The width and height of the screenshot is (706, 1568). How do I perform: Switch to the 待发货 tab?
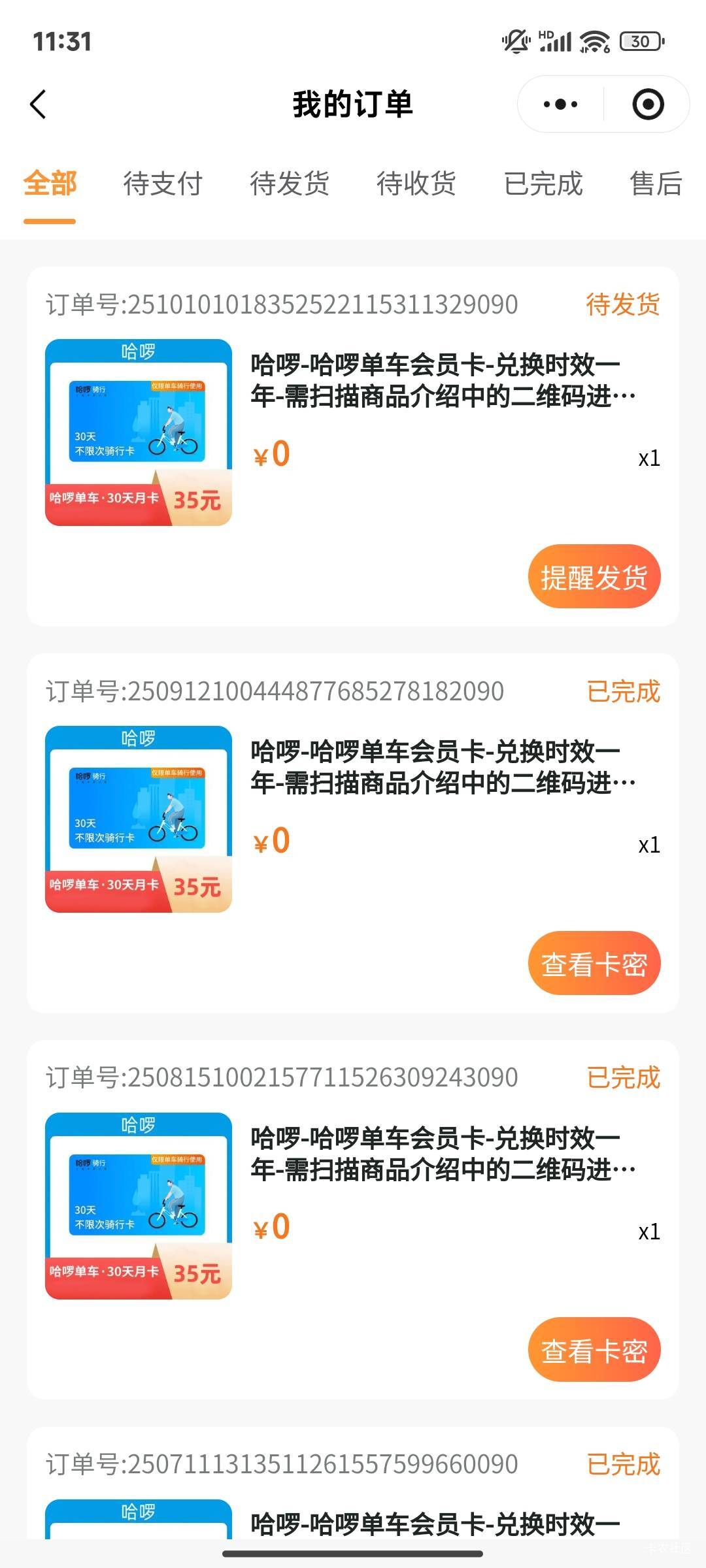point(290,183)
